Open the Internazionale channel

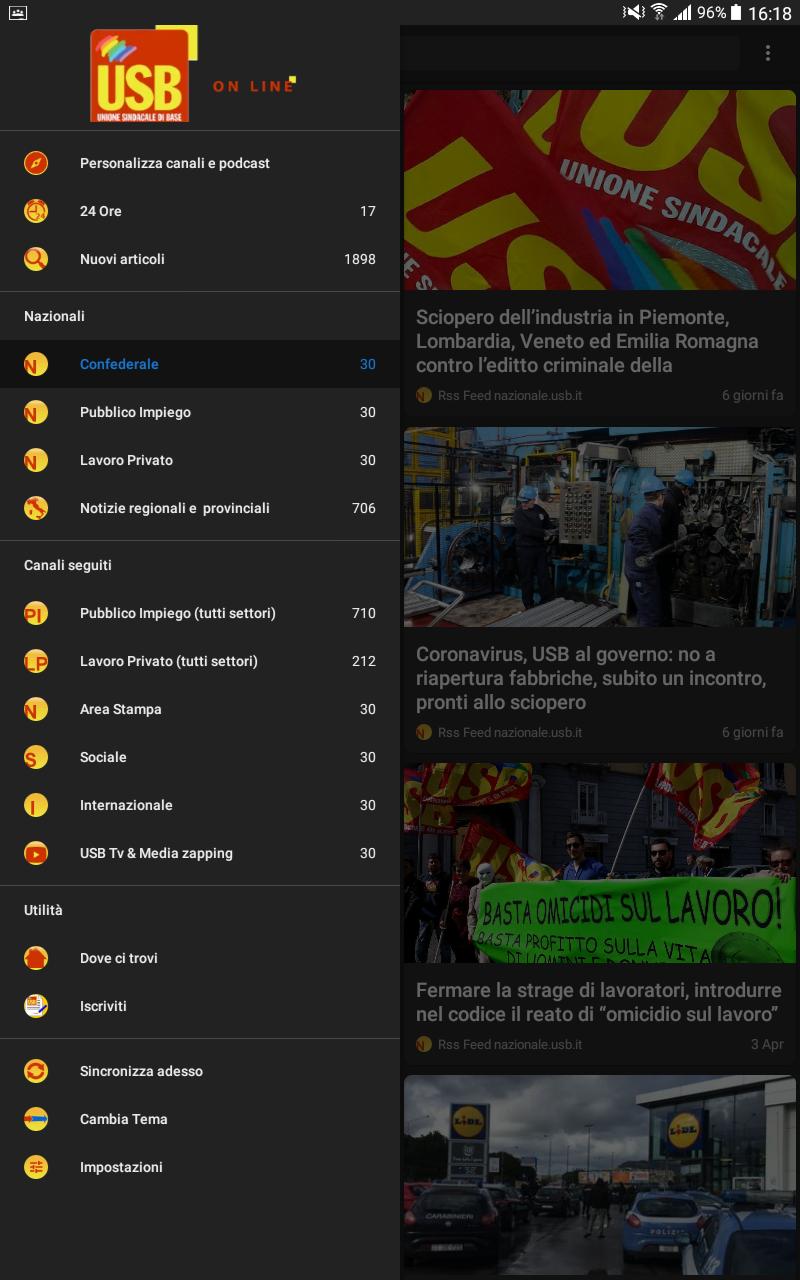(200, 805)
